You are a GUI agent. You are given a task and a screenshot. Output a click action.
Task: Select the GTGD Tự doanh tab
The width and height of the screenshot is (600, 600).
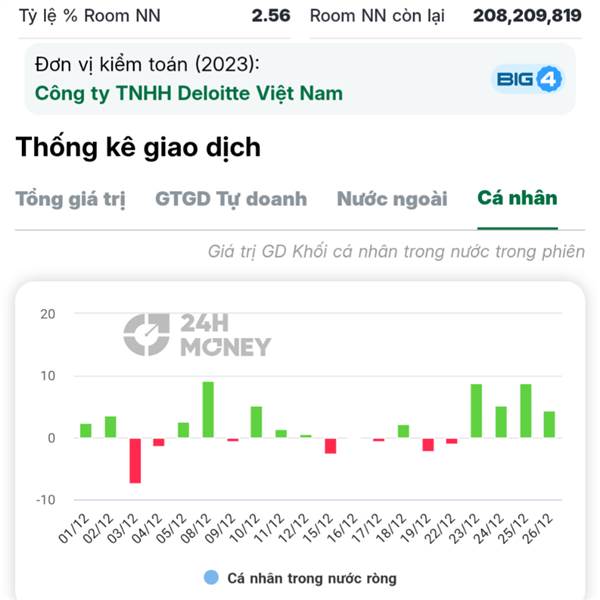[x=231, y=199]
